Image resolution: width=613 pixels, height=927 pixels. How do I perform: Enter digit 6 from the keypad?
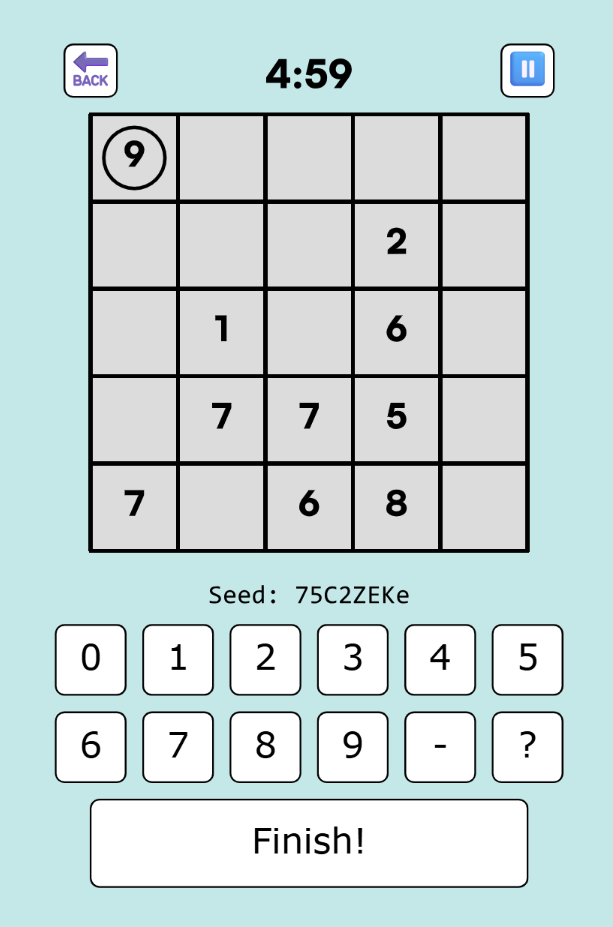[x=91, y=746]
